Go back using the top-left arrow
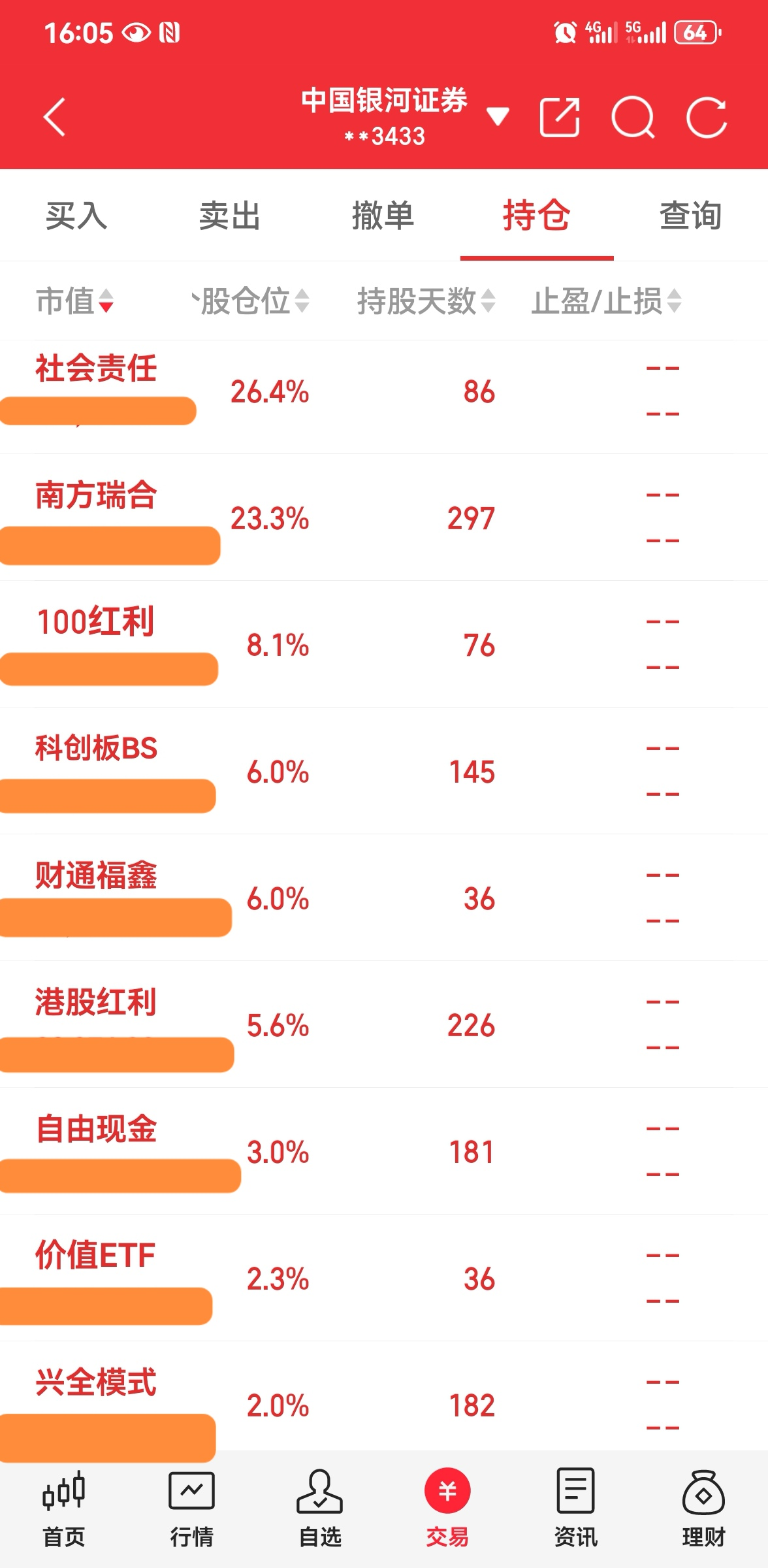The image size is (768, 1568). [x=55, y=118]
